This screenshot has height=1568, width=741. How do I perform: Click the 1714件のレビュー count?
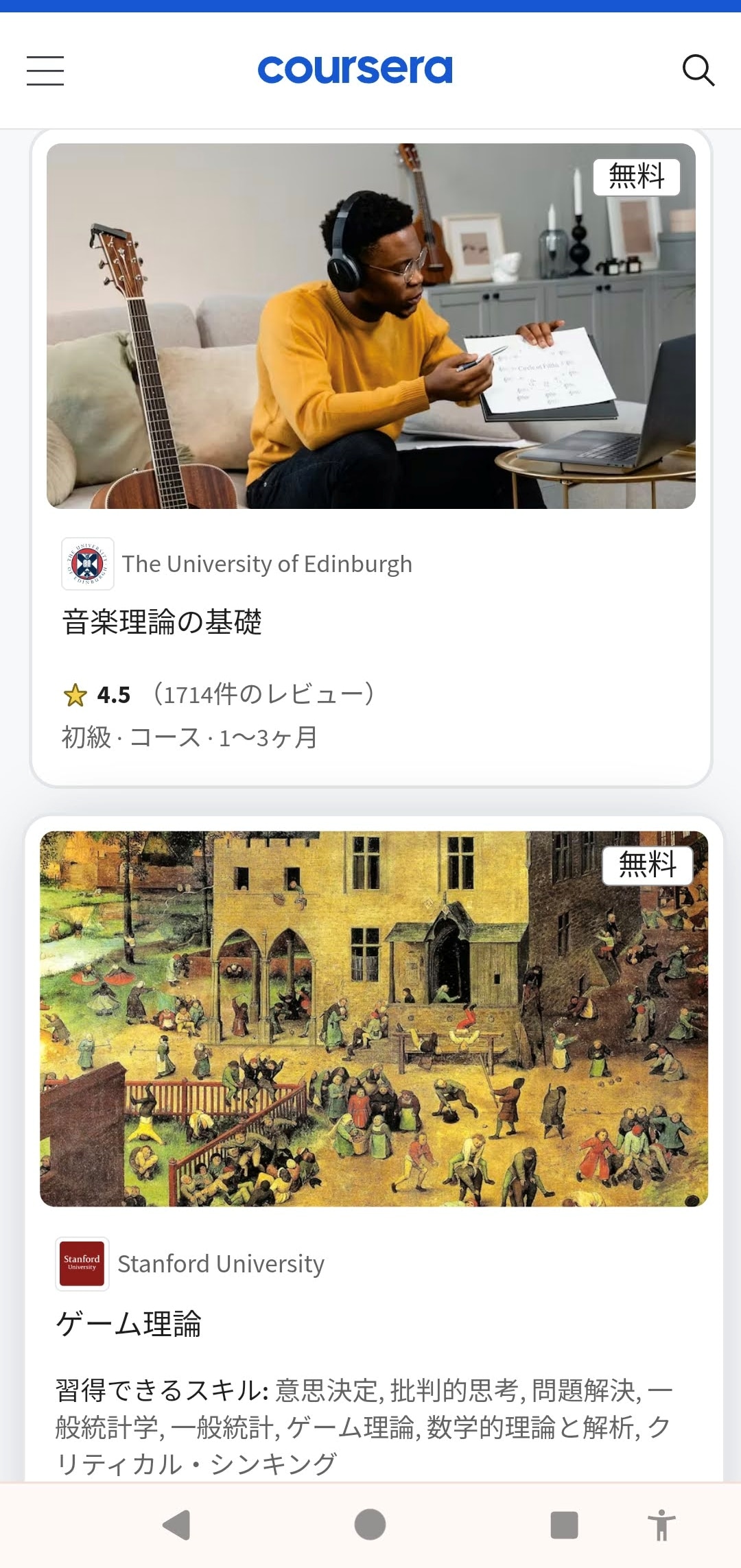pos(263,695)
